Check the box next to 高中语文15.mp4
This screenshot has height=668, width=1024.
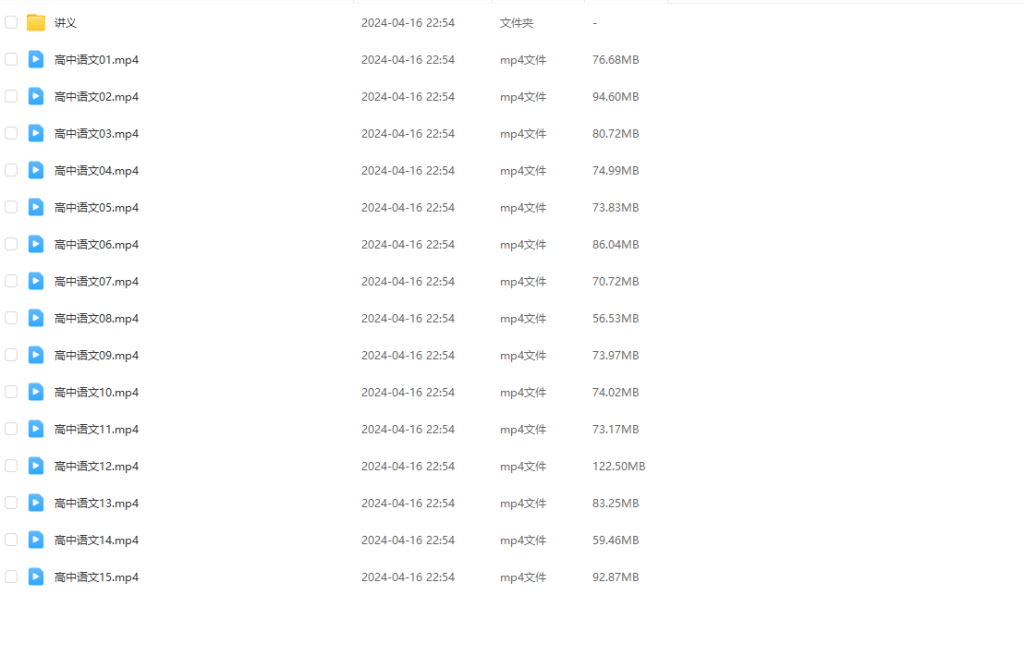coord(11,577)
